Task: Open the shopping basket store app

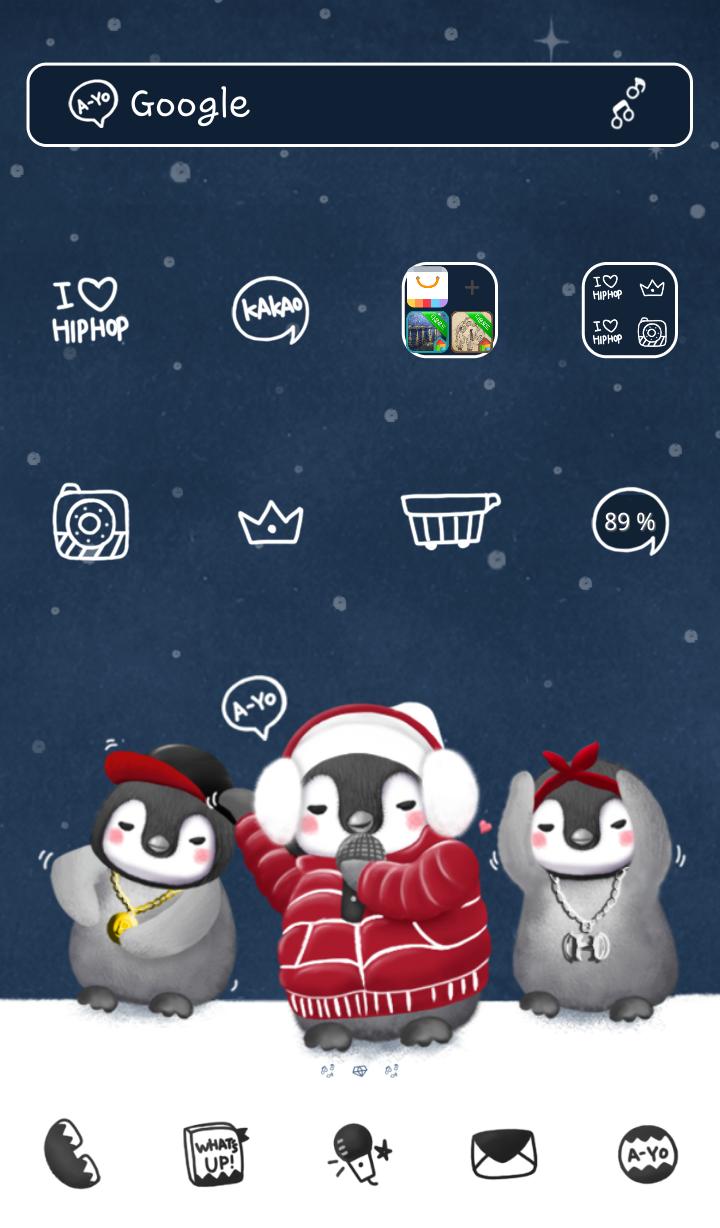Action: 450,519
